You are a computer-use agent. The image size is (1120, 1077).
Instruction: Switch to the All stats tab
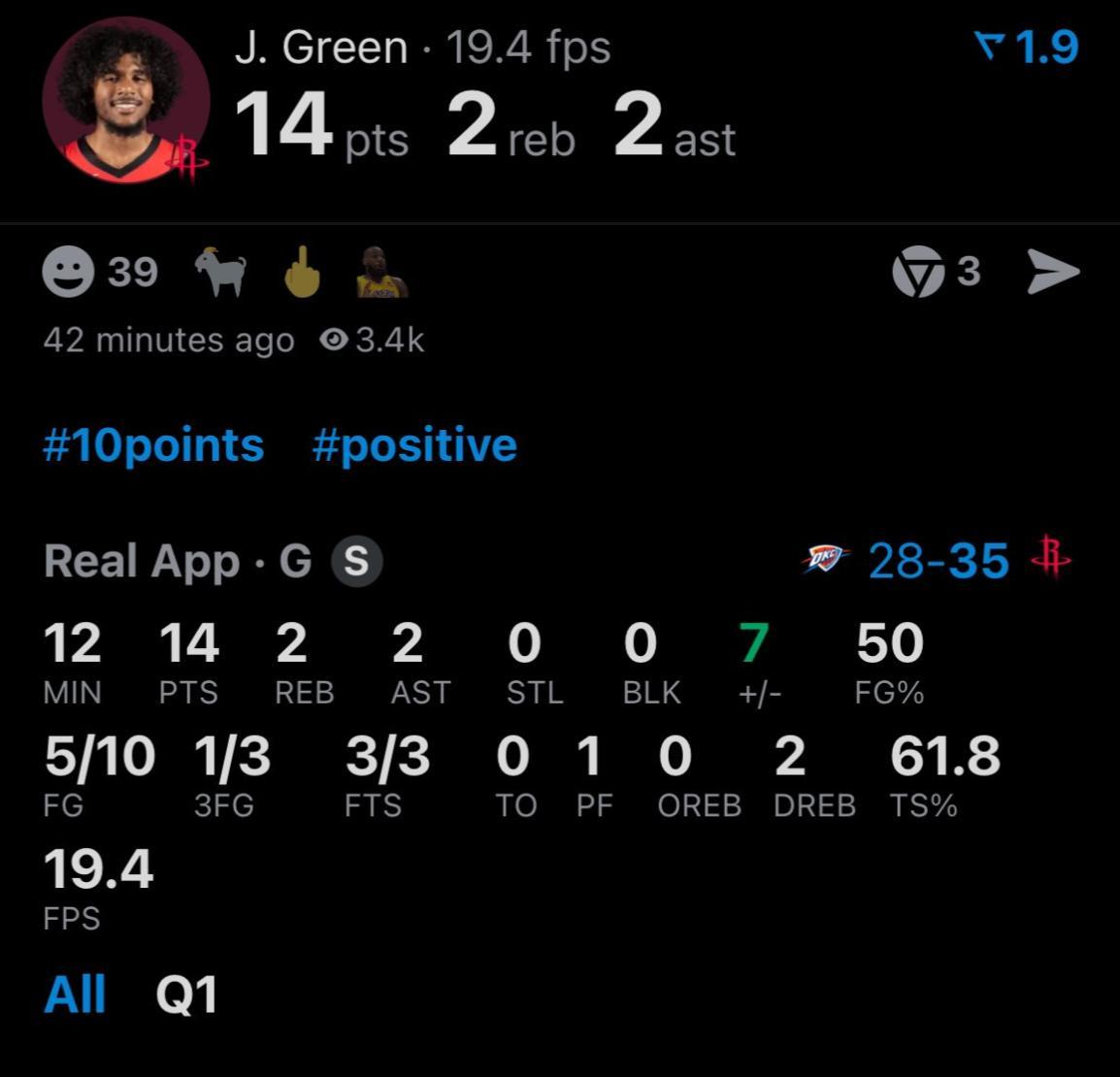point(74,995)
